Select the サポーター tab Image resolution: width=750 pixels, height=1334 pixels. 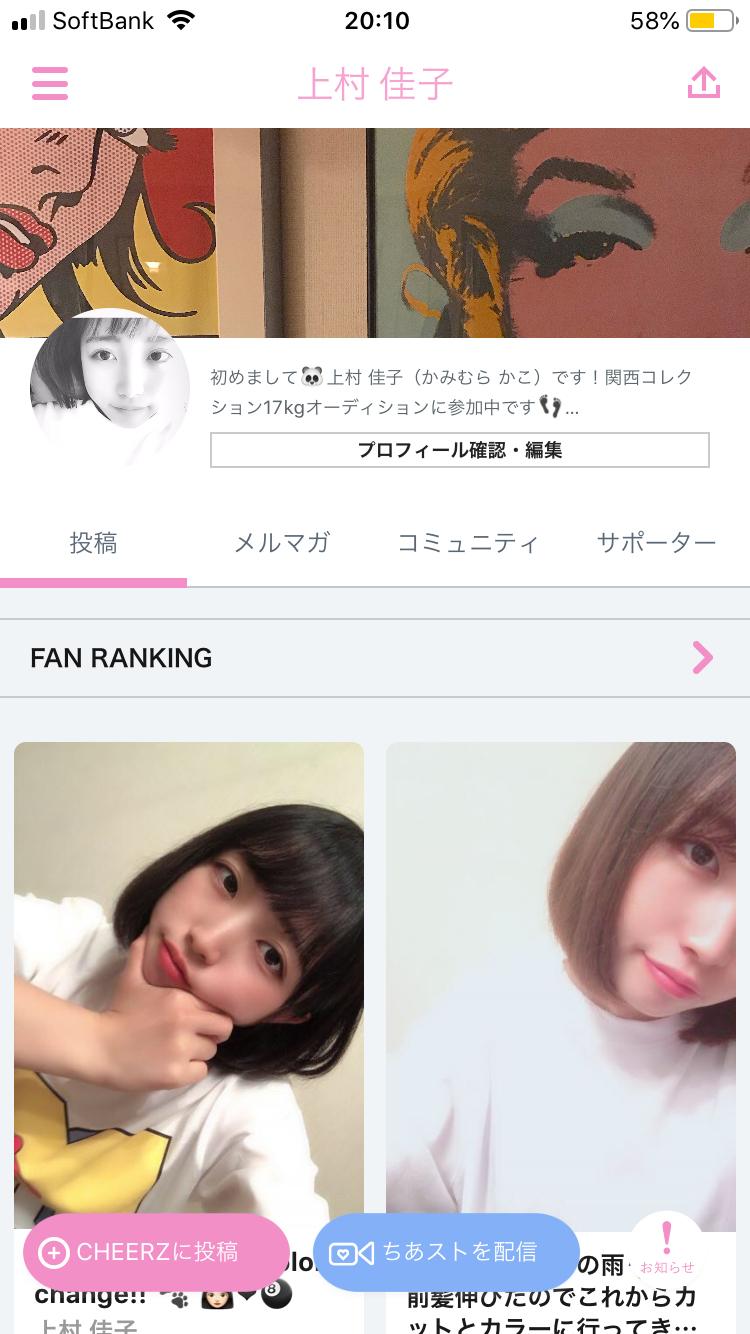click(656, 543)
